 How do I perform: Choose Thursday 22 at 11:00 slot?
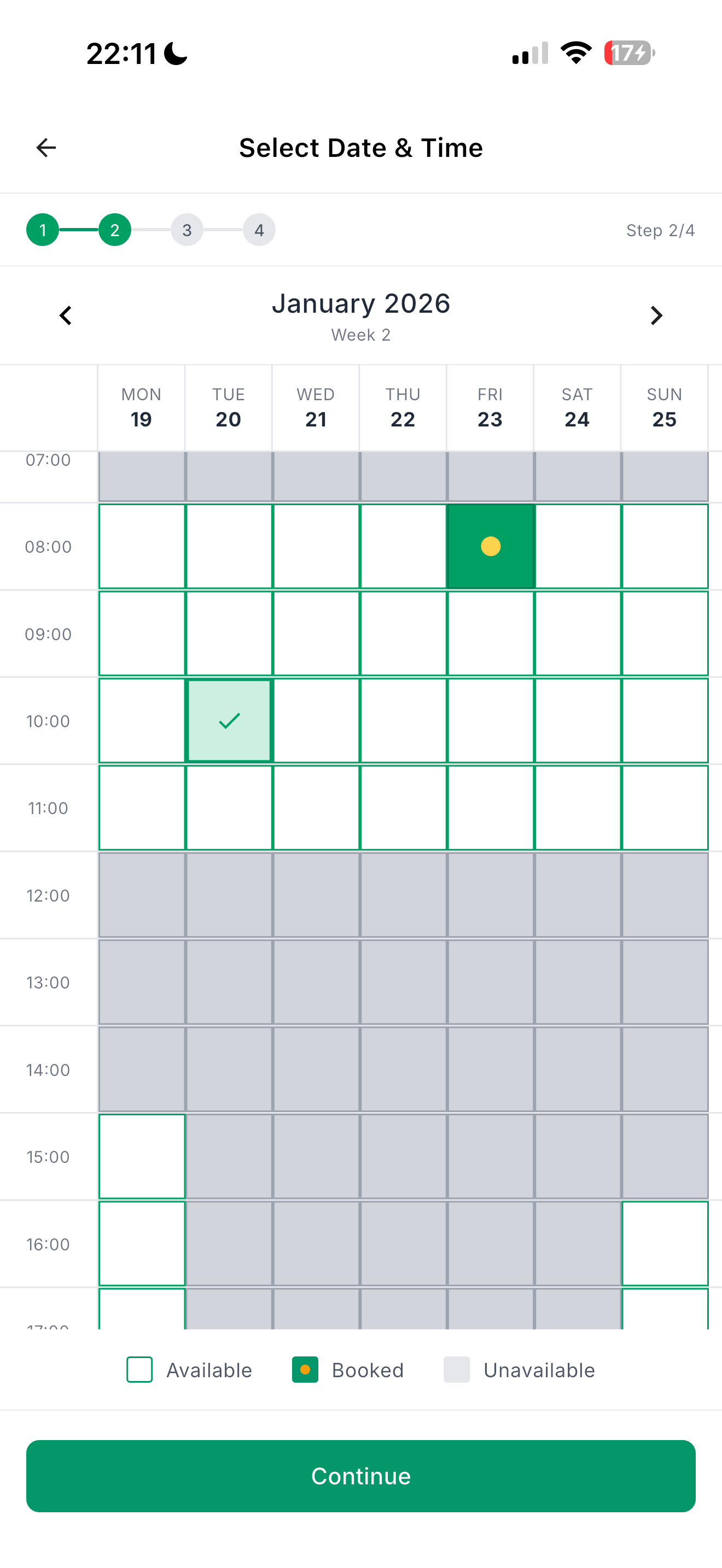pos(403,808)
